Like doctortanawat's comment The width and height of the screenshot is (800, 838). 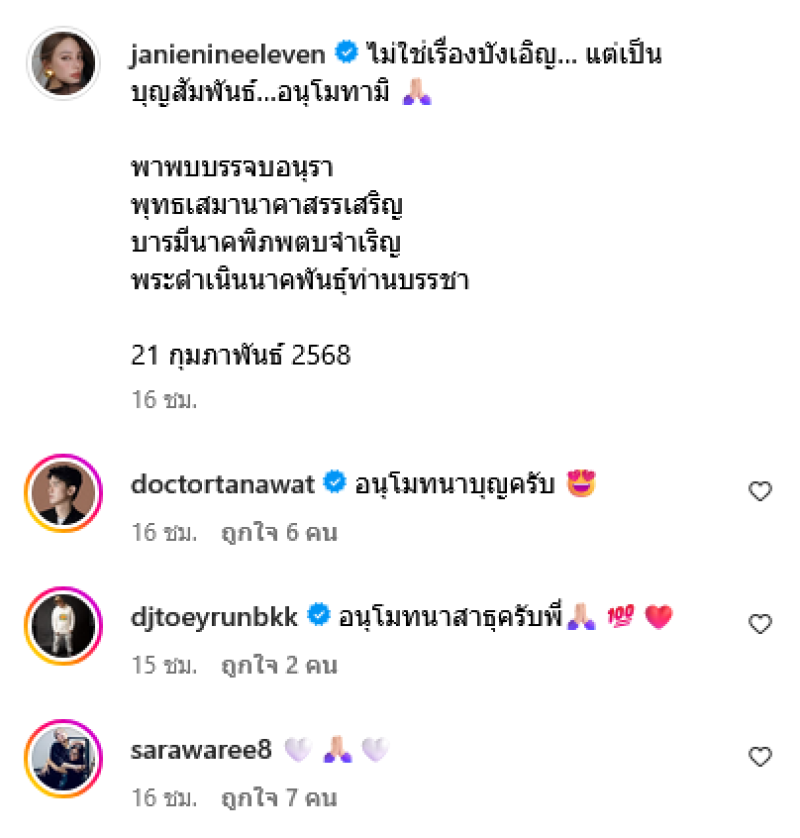tap(760, 491)
